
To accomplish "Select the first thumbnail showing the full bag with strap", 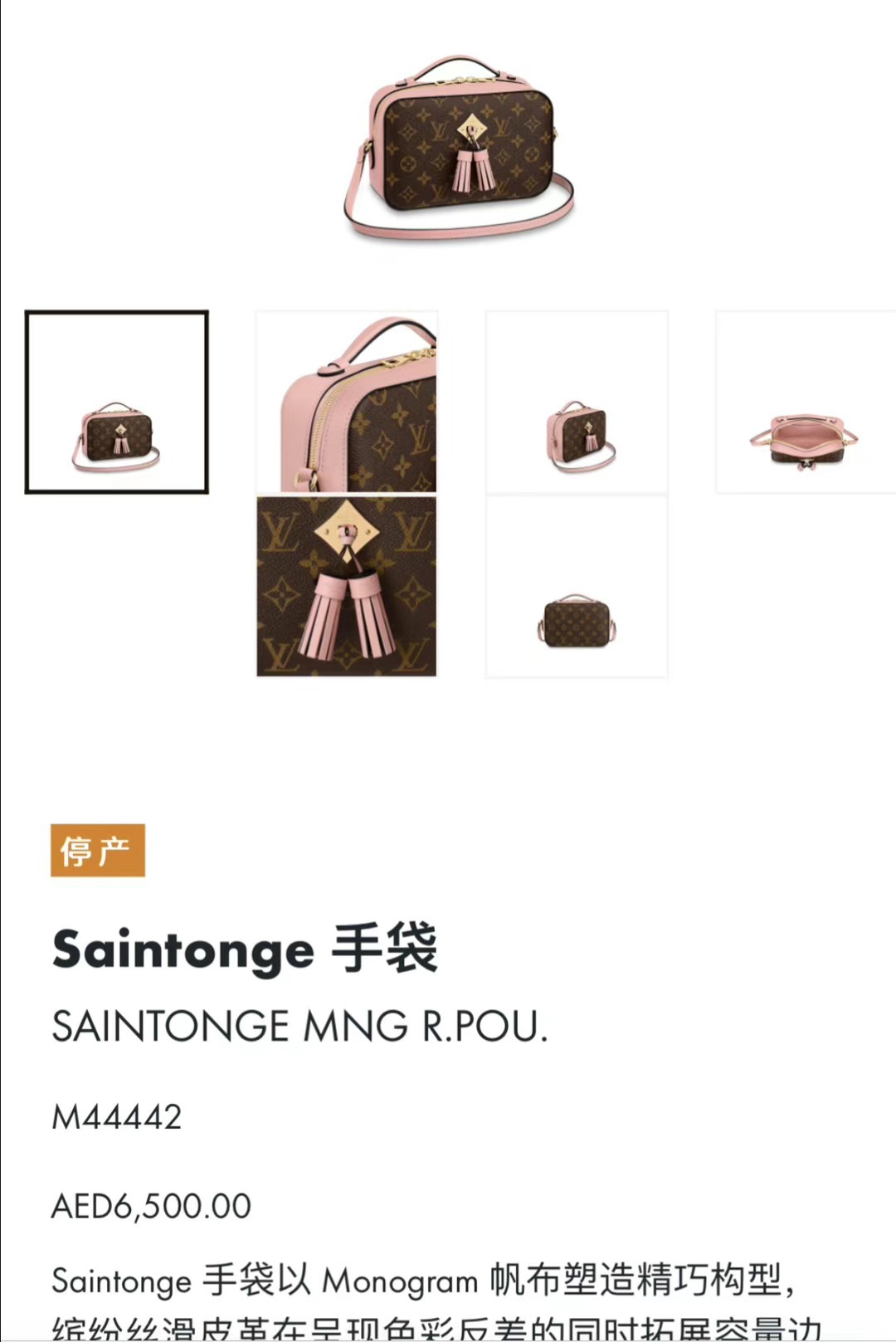I will click(x=116, y=403).
